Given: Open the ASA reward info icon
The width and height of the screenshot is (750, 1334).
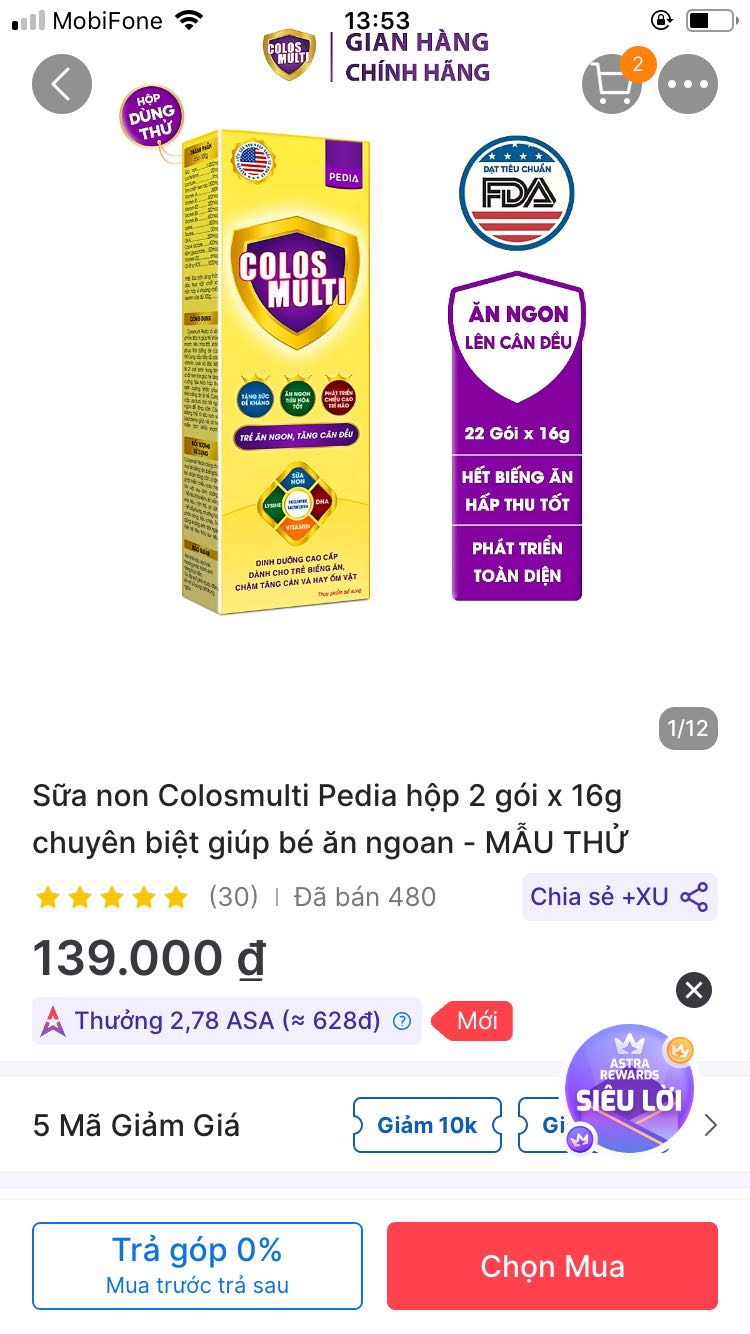Looking at the screenshot, I should pos(402,1021).
